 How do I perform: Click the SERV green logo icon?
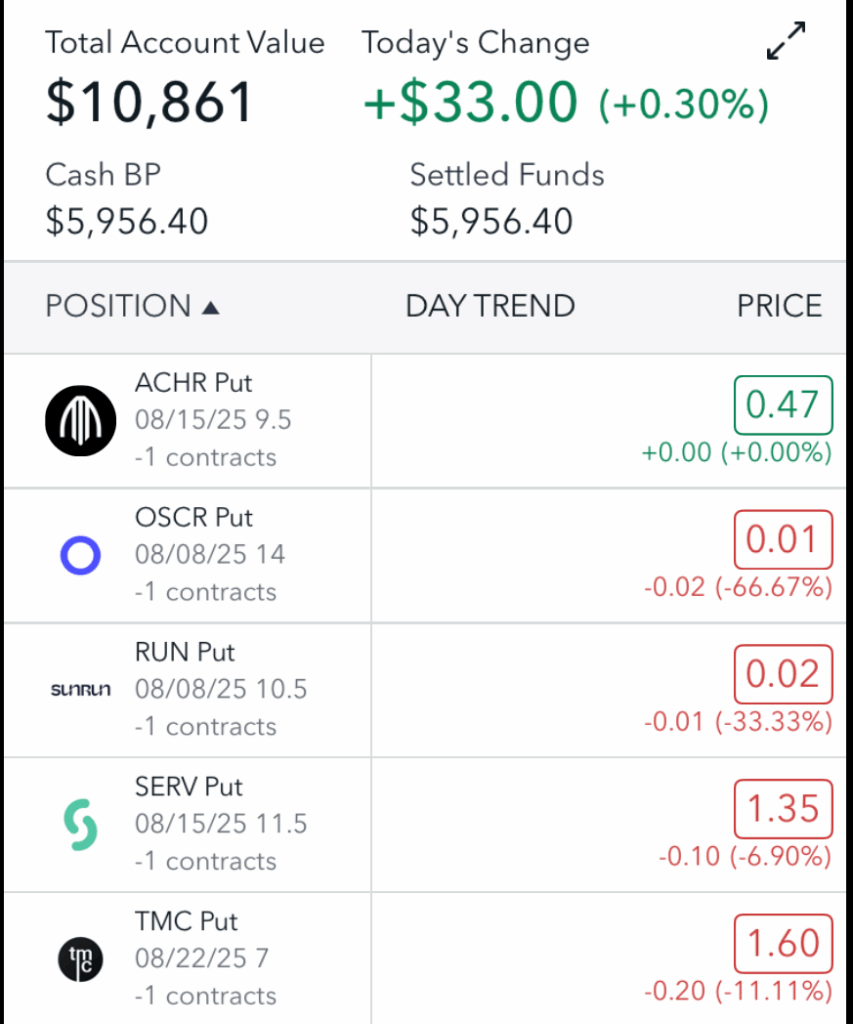(x=80, y=824)
